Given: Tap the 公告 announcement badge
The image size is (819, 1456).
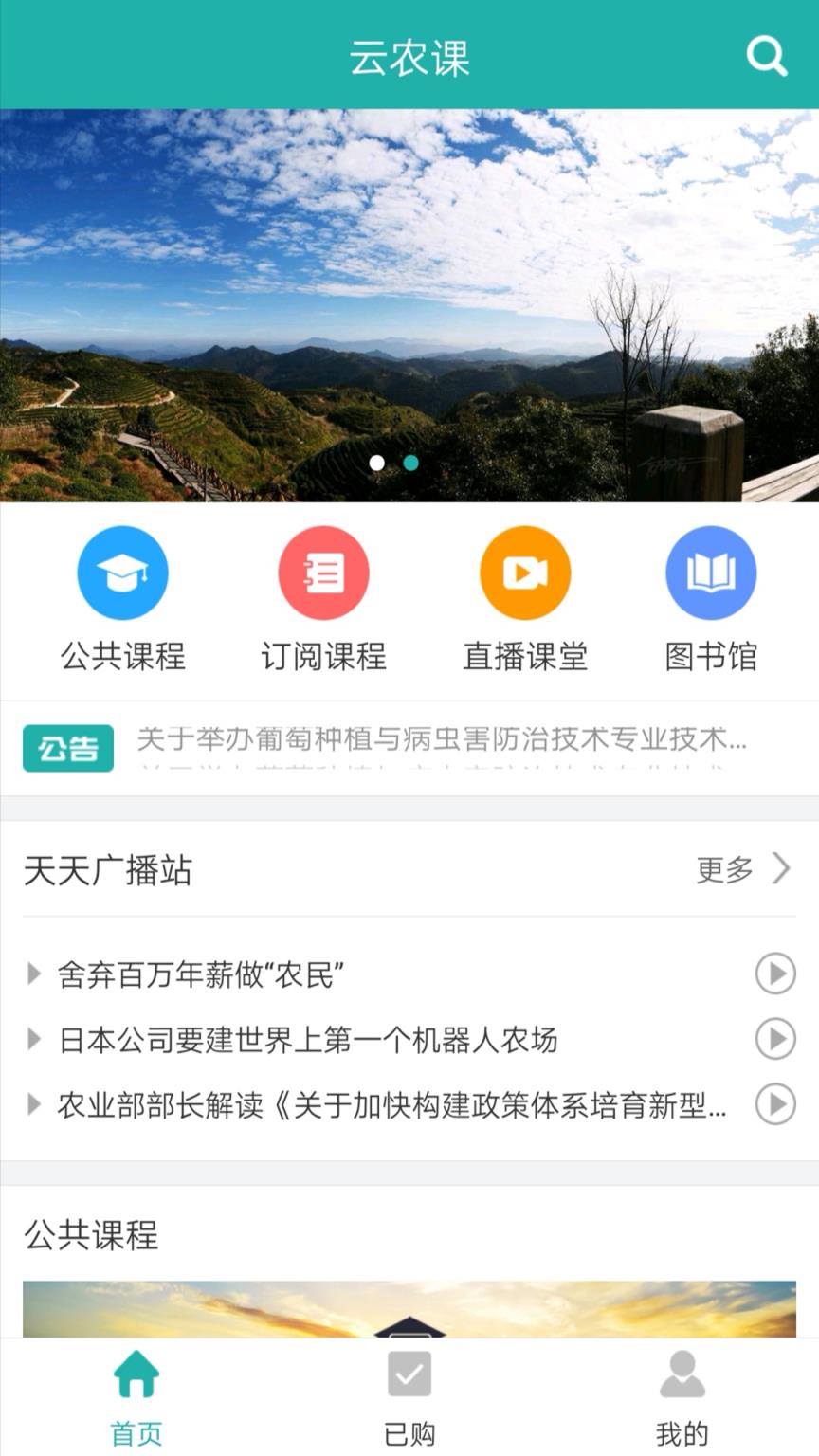Looking at the screenshot, I should (x=67, y=748).
